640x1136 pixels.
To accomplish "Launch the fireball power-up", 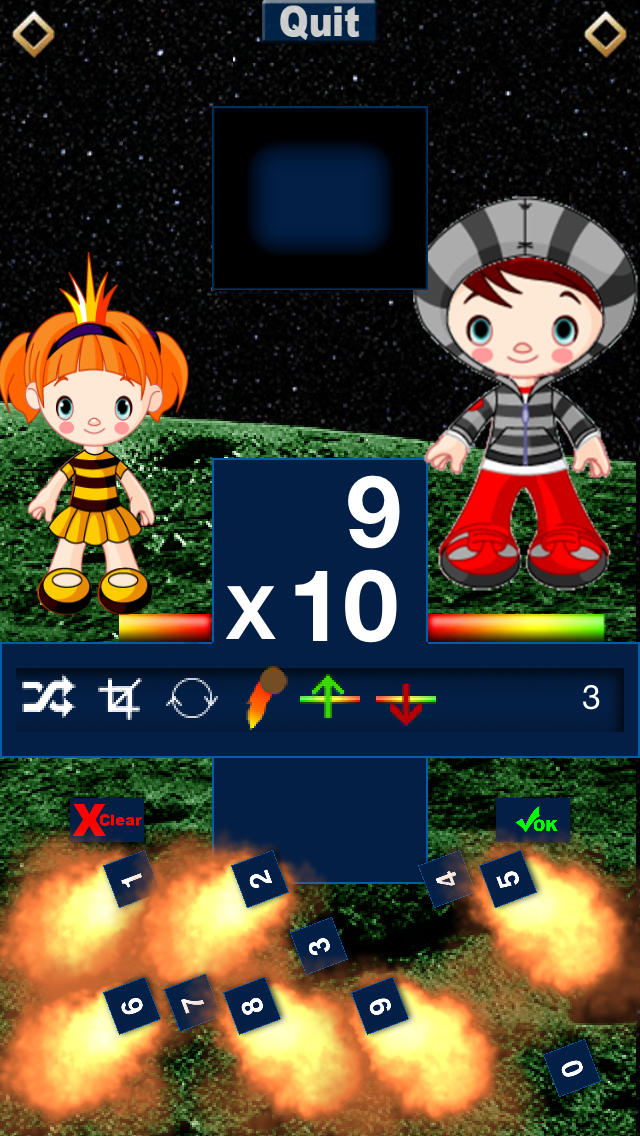I will tap(266, 698).
